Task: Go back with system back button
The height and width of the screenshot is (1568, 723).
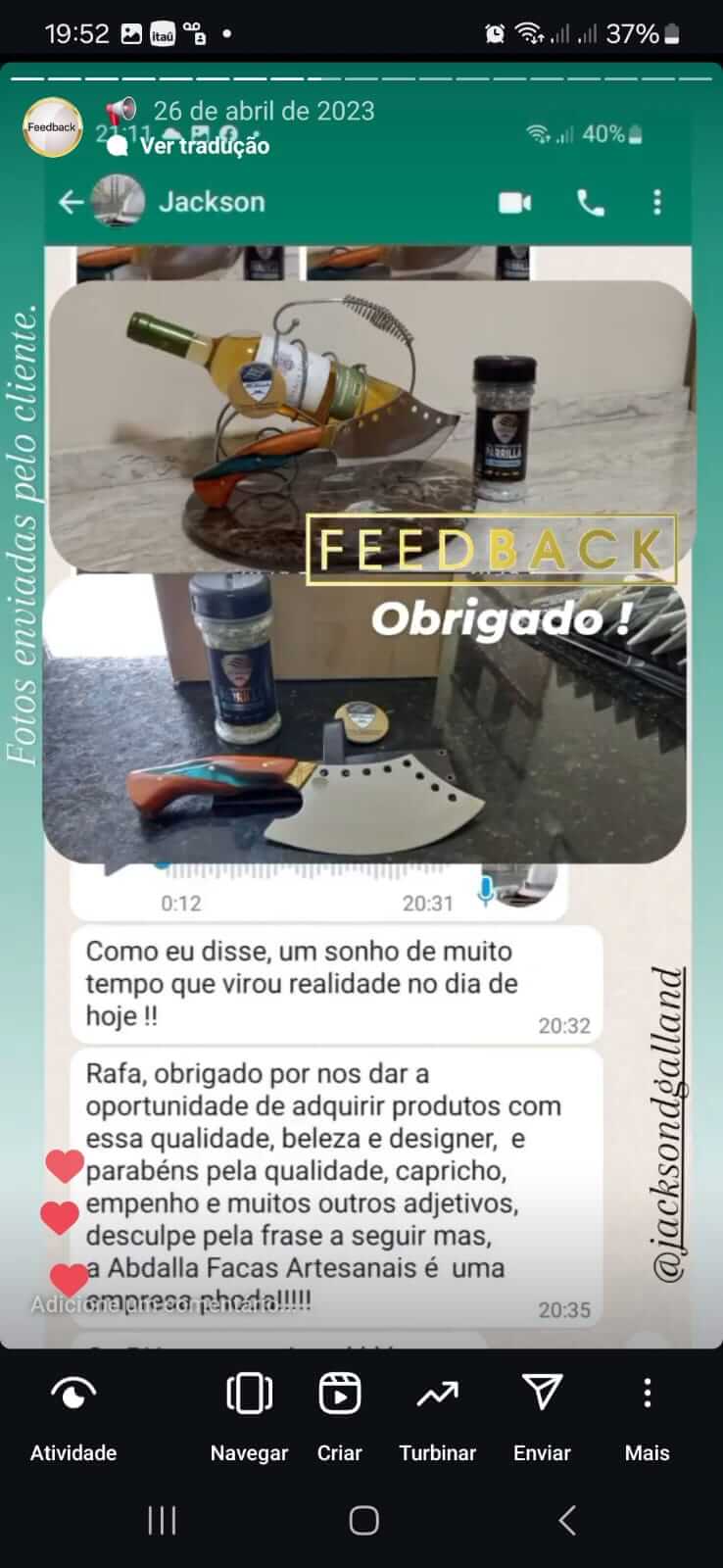Action: [x=566, y=1520]
